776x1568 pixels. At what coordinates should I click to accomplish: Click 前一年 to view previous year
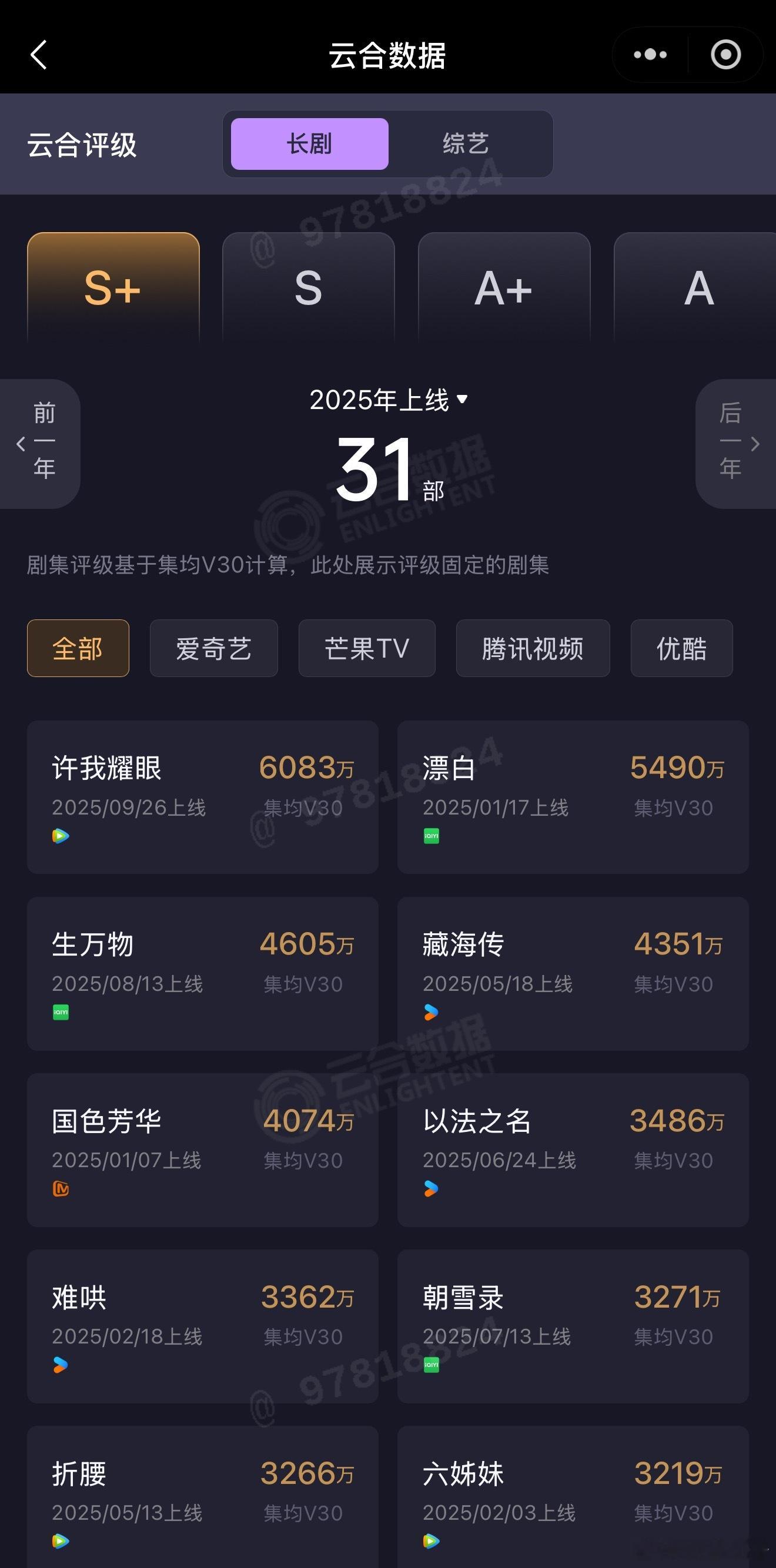[40, 443]
